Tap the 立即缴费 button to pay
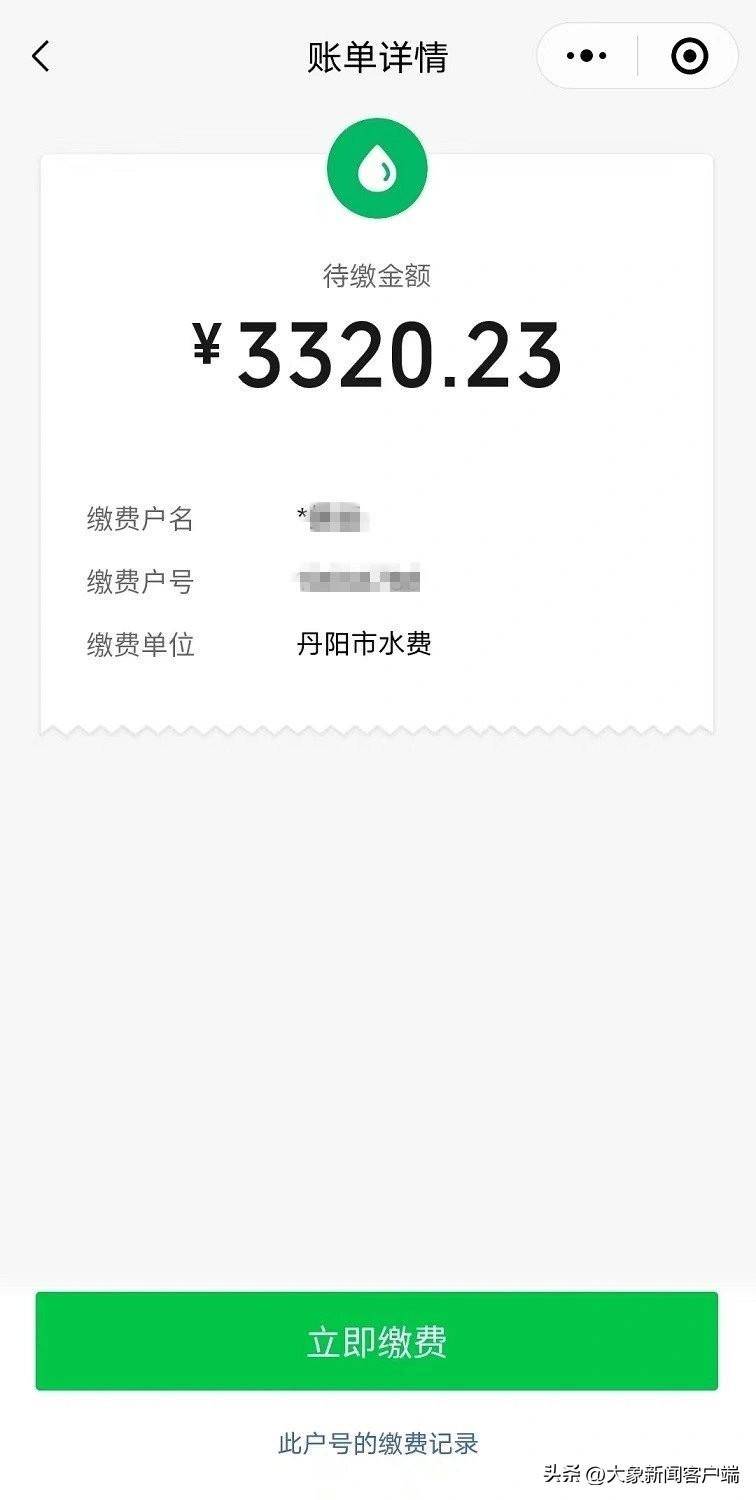Screen dimensions: 756x1500 point(377,1341)
